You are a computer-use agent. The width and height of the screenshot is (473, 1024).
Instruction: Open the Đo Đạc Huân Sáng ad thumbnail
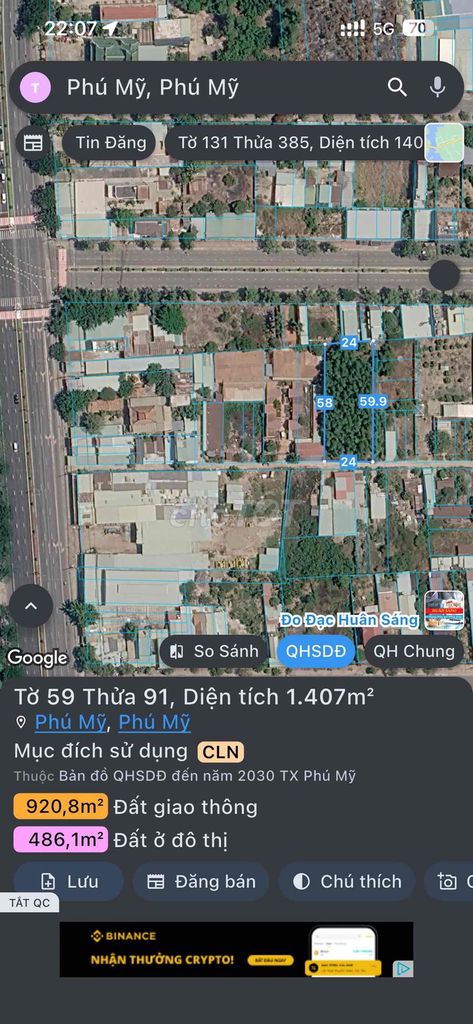click(444, 611)
